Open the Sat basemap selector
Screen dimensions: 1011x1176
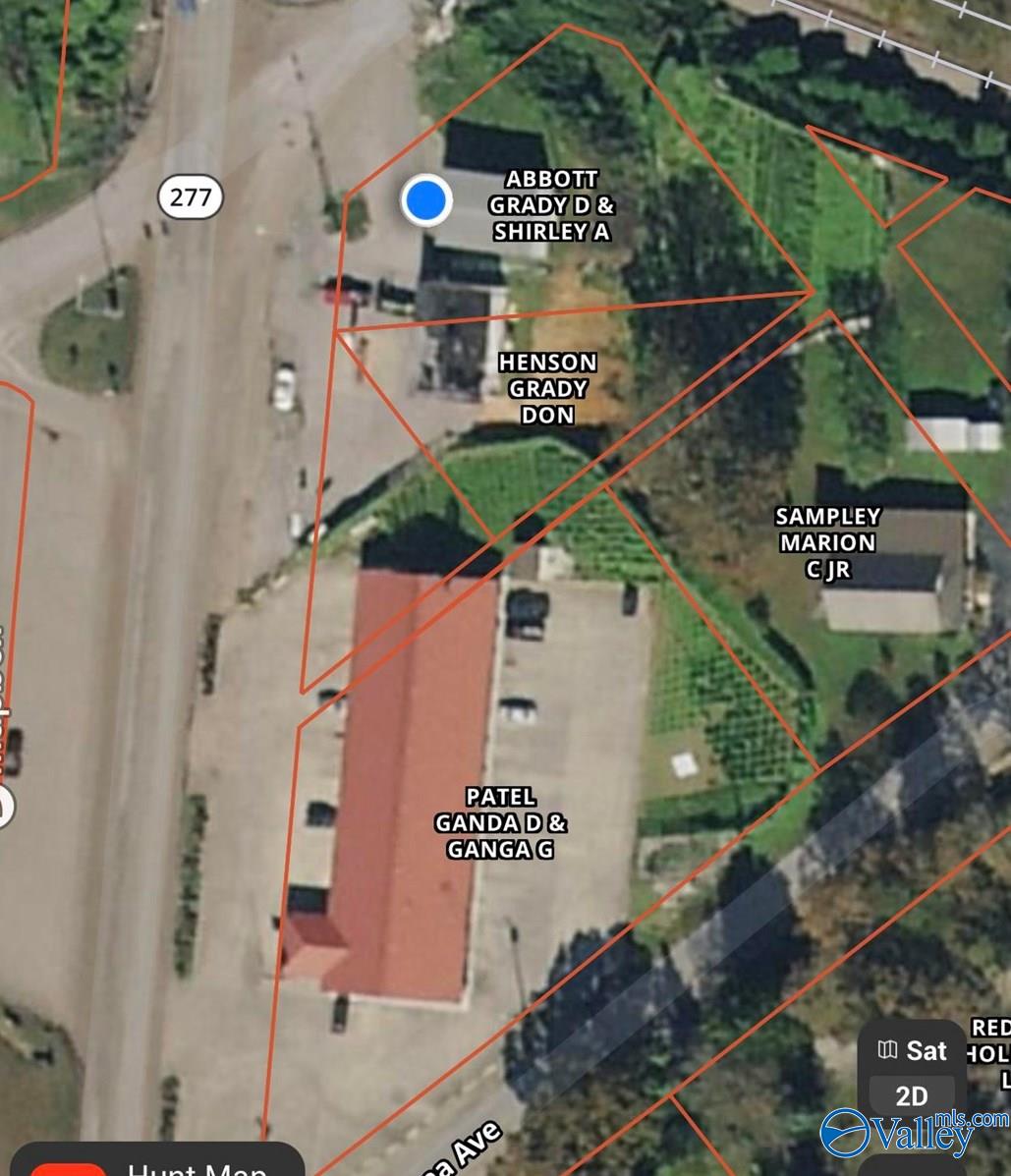click(913, 1050)
